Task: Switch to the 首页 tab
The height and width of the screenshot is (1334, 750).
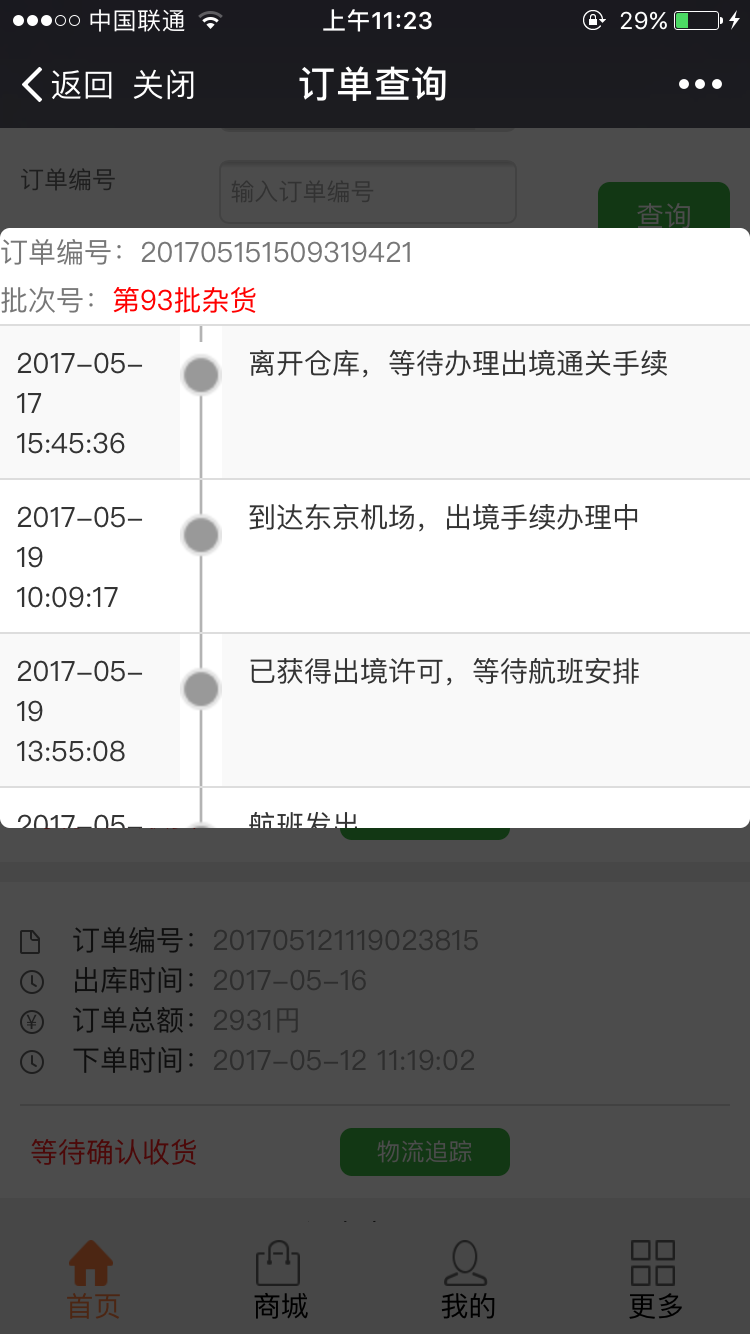Action: [x=93, y=1279]
